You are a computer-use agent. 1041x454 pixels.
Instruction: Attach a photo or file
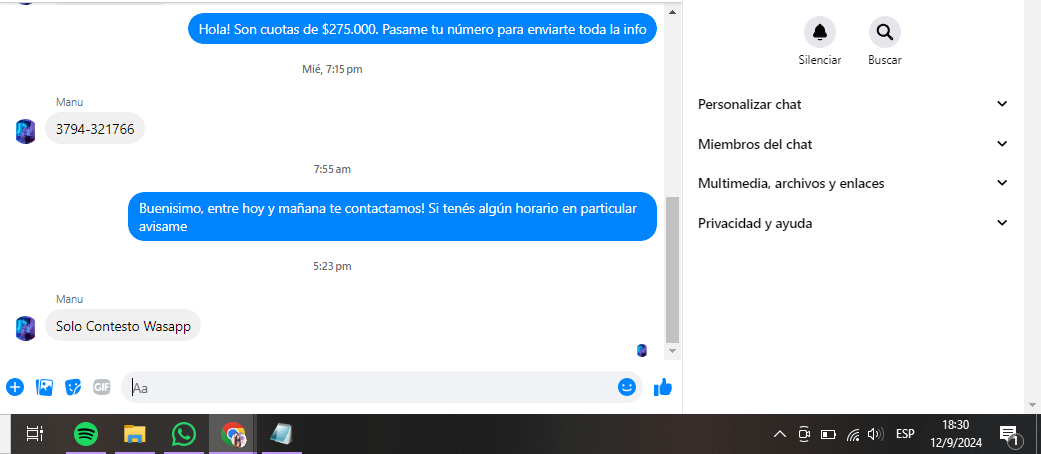tap(44, 387)
